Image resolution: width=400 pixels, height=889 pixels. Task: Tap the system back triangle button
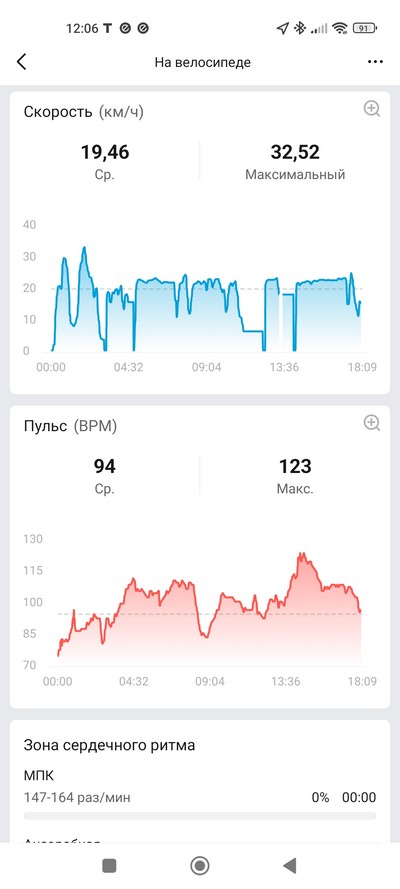click(290, 865)
